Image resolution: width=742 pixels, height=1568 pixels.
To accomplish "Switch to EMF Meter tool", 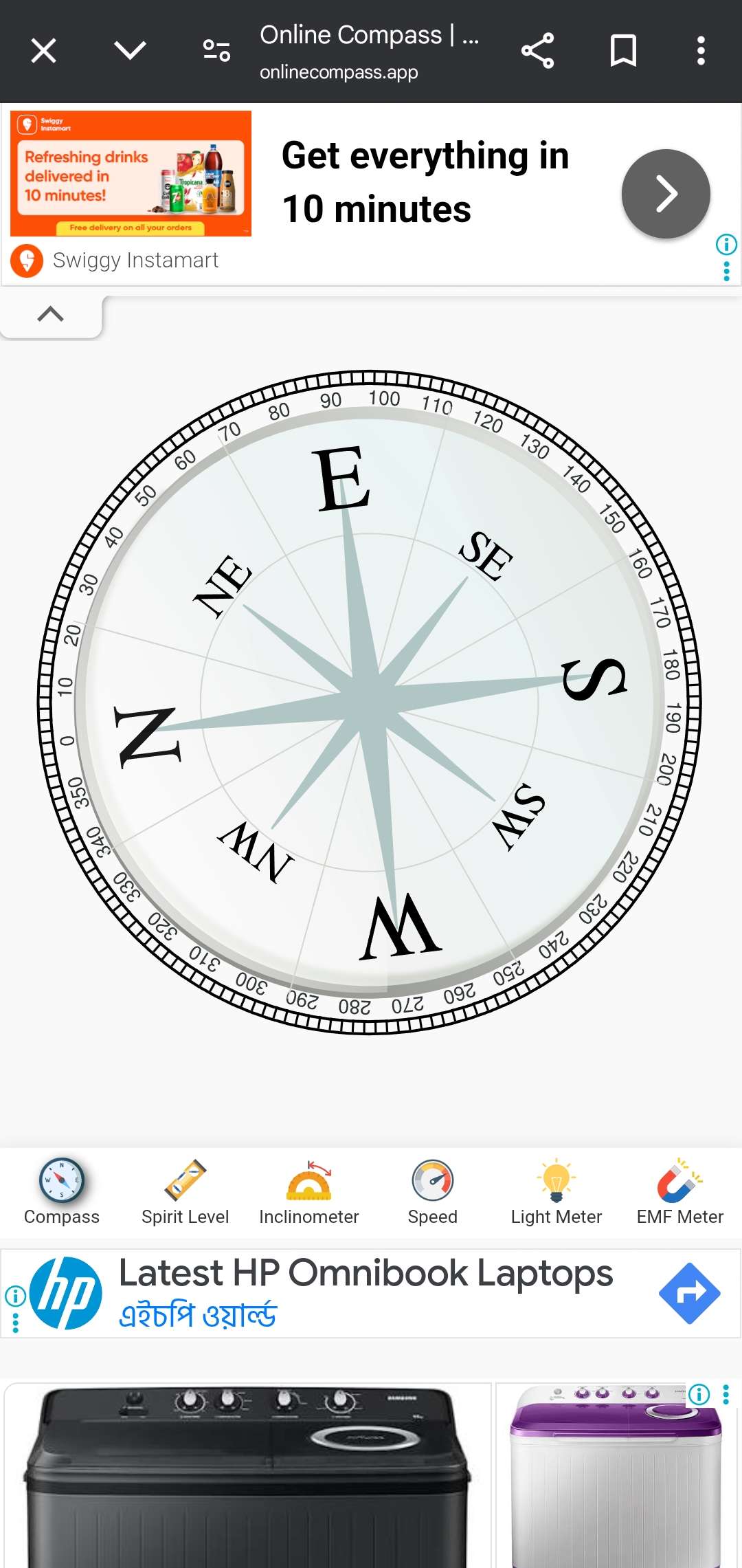I will click(x=680, y=1193).
